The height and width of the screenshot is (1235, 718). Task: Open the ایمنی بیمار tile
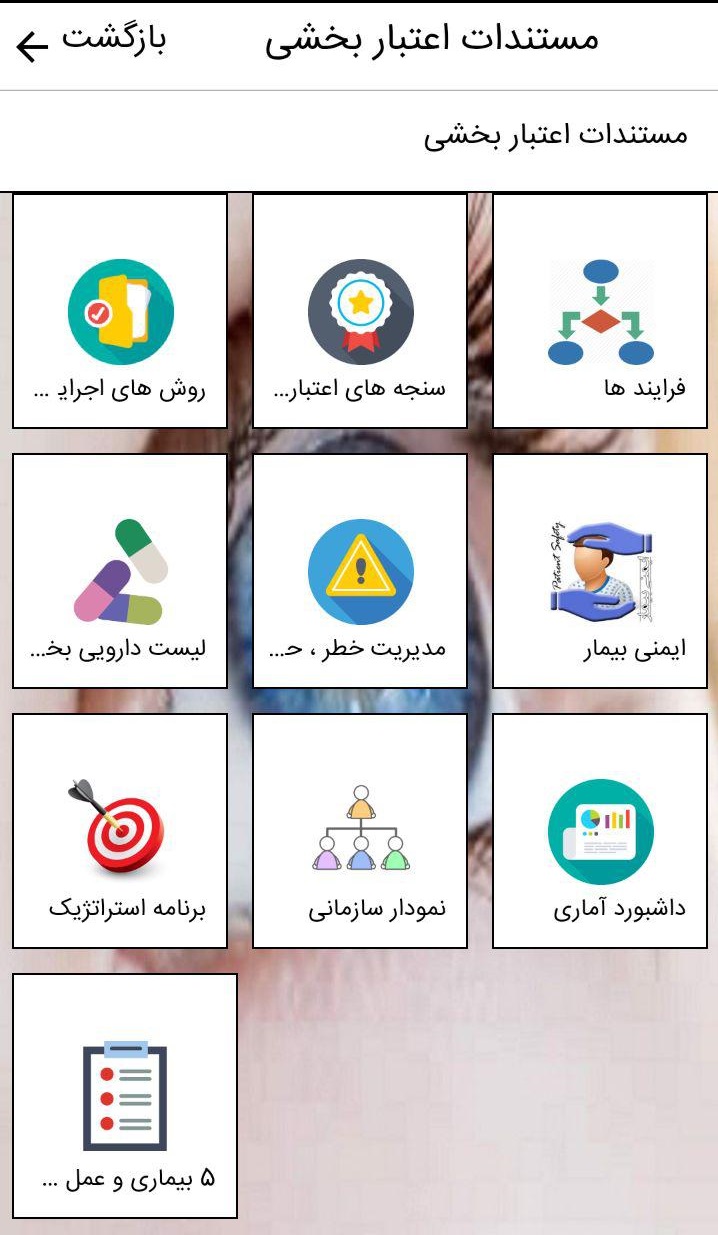pos(600,571)
